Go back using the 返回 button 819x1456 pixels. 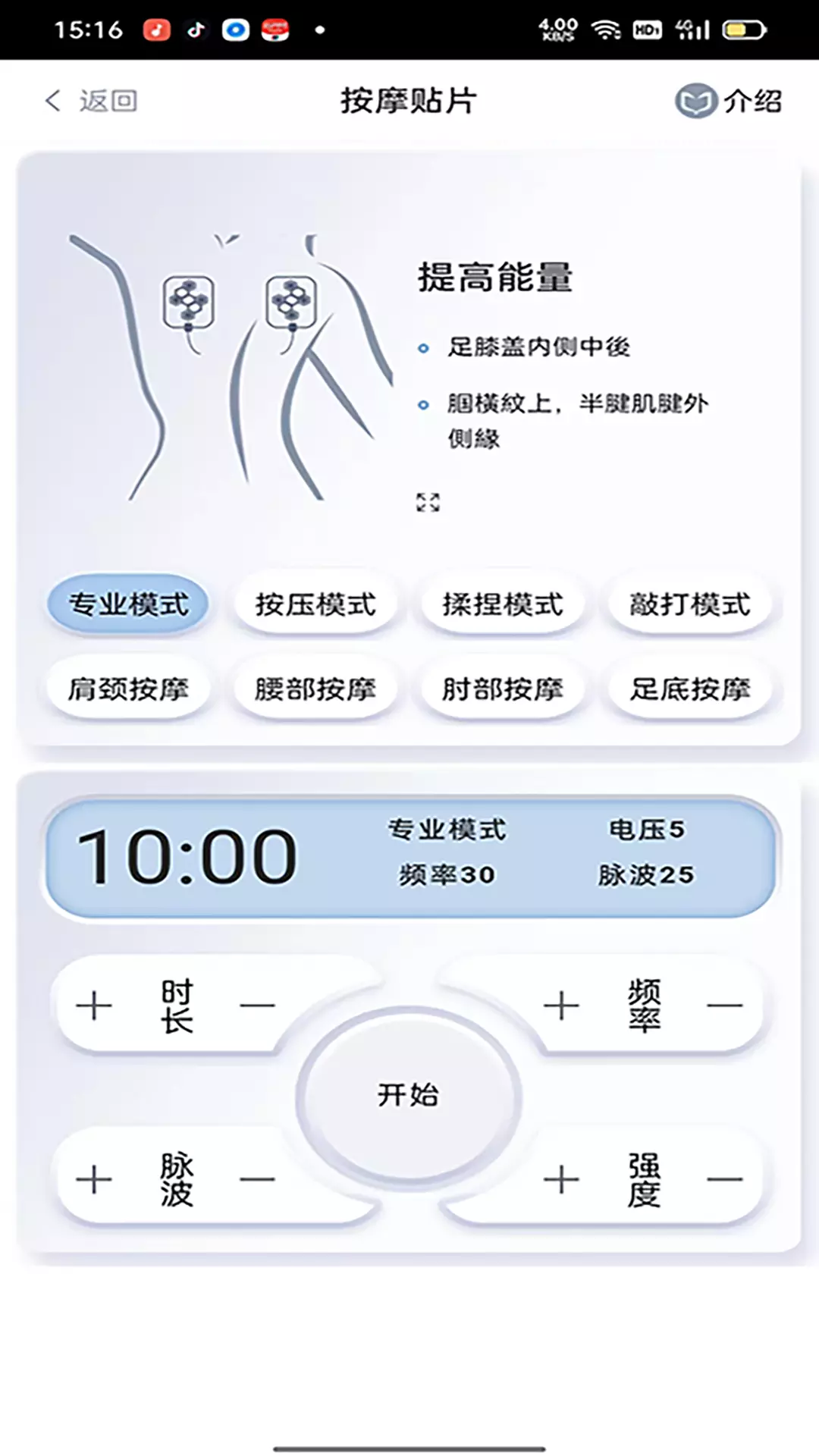91,101
